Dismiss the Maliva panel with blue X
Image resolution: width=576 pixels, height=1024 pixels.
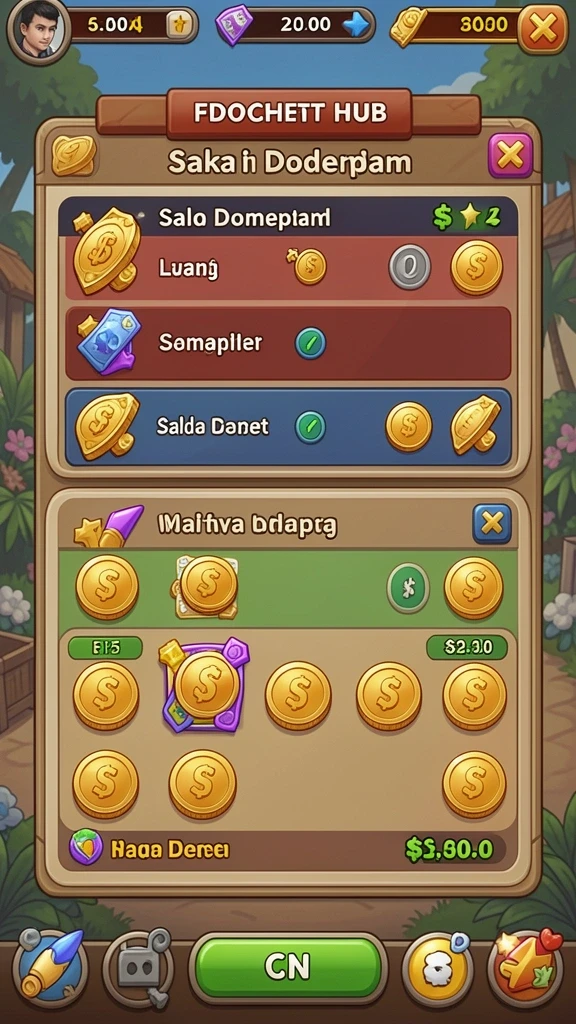(x=492, y=523)
